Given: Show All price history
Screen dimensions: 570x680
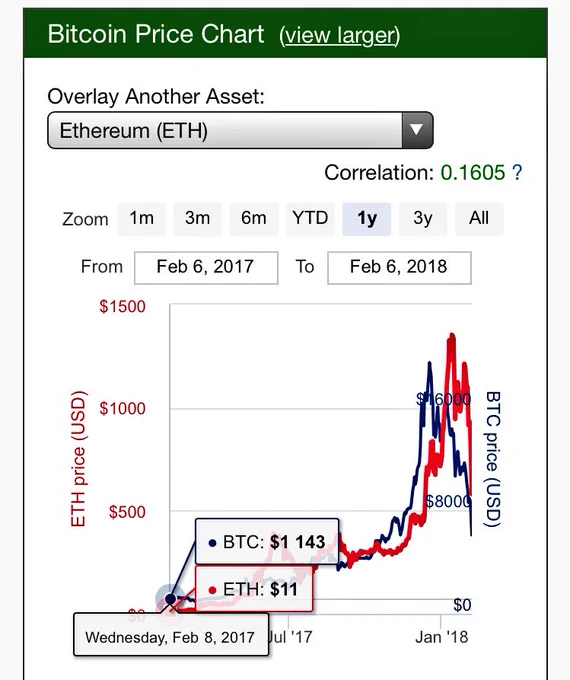Looking at the screenshot, I should pyautogui.click(x=479, y=219).
